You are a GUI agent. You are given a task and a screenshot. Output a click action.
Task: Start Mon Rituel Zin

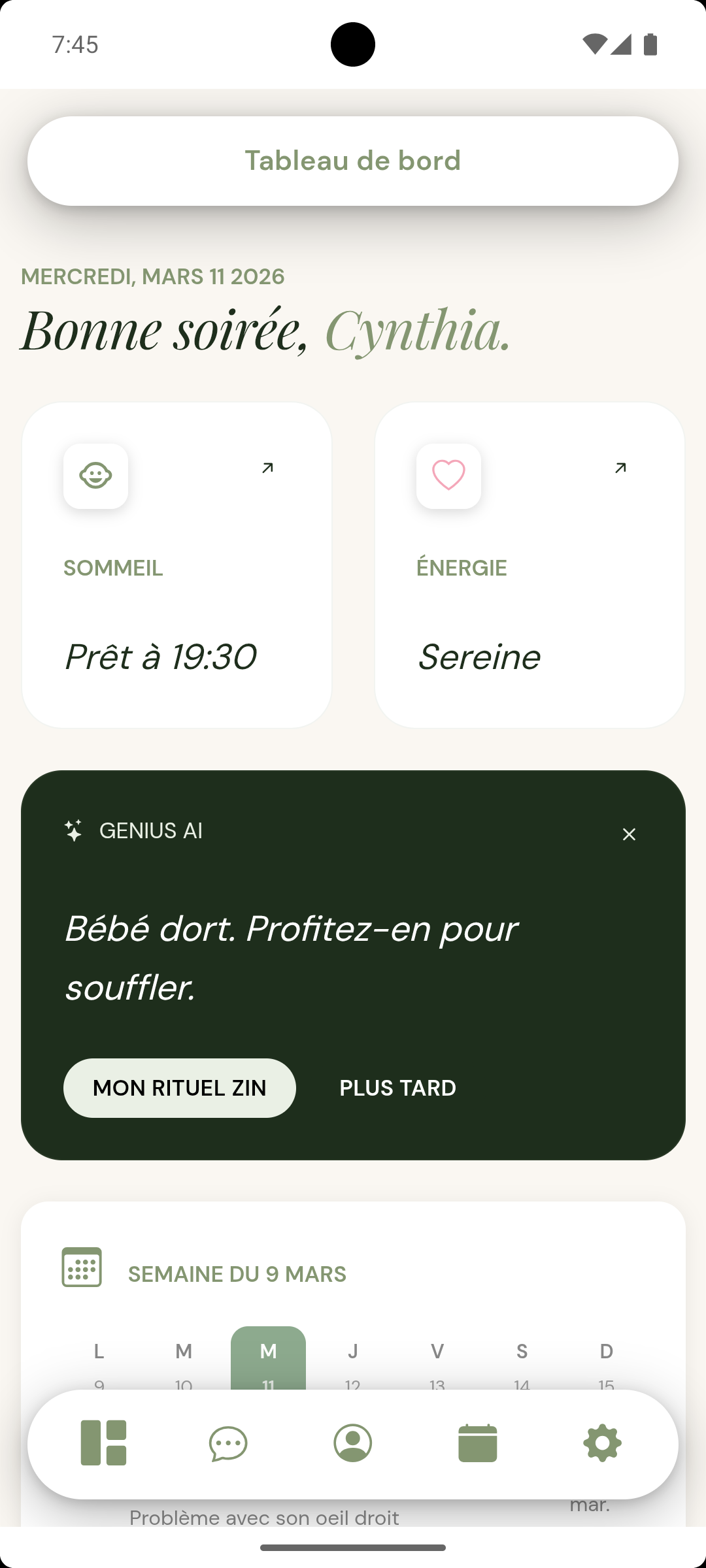coord(180,1088)
